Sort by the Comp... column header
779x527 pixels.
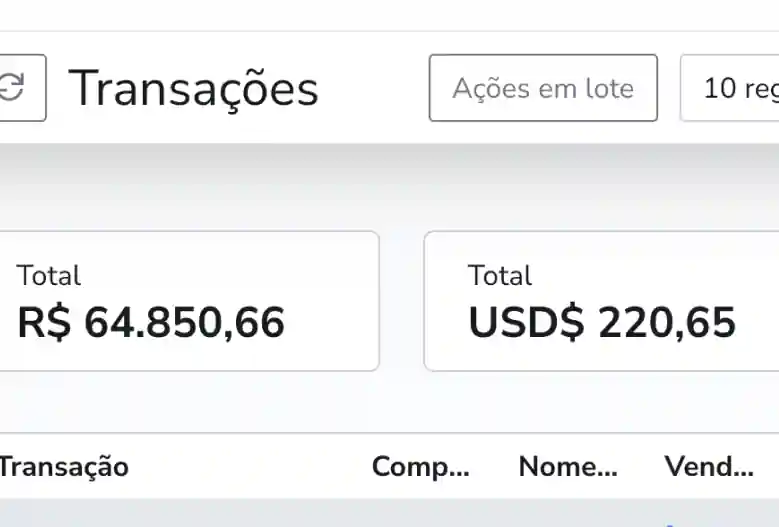coord(420,466)
